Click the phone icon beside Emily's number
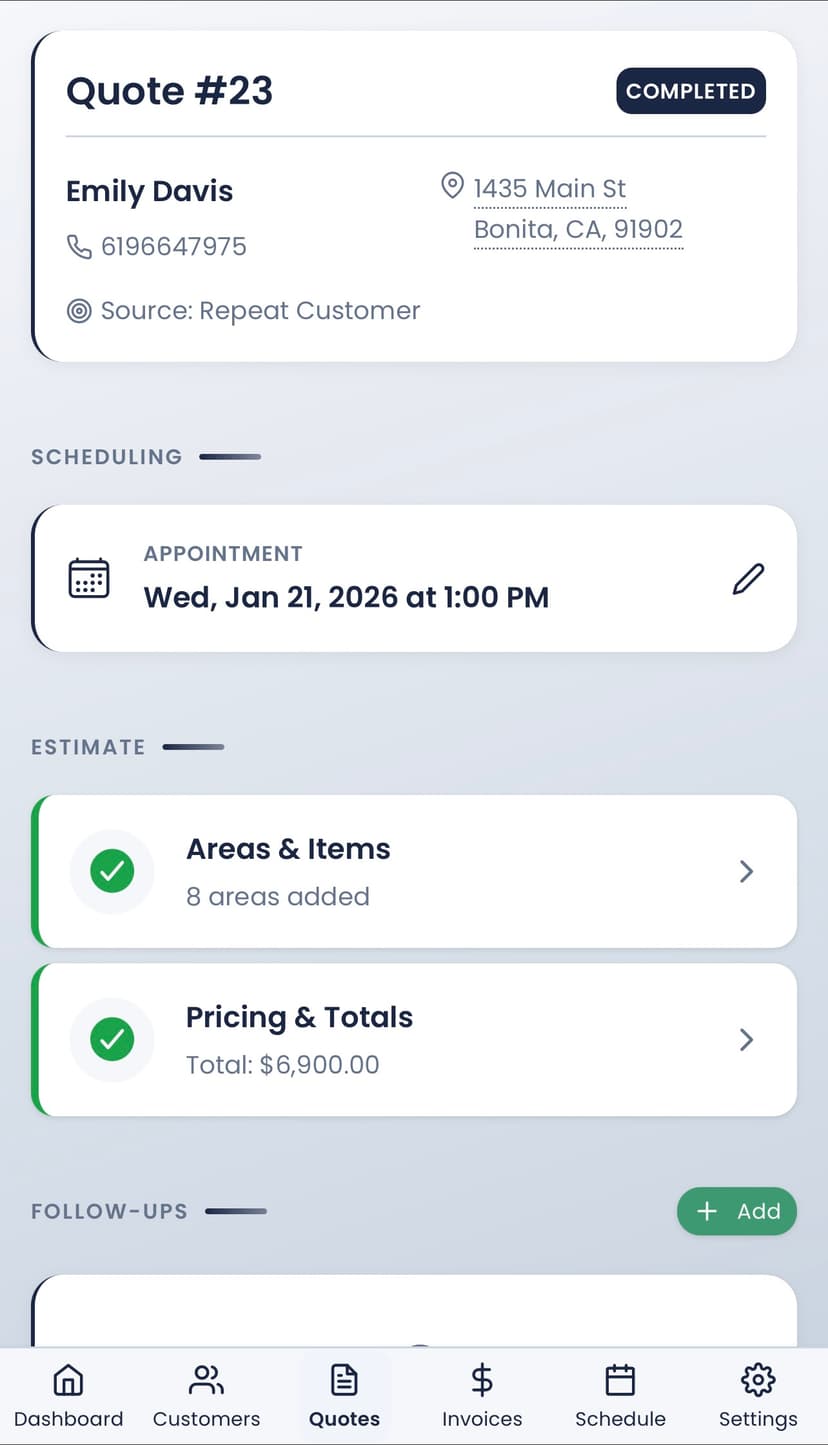Viewport: 828px width, 1445px height. point(82,246)
